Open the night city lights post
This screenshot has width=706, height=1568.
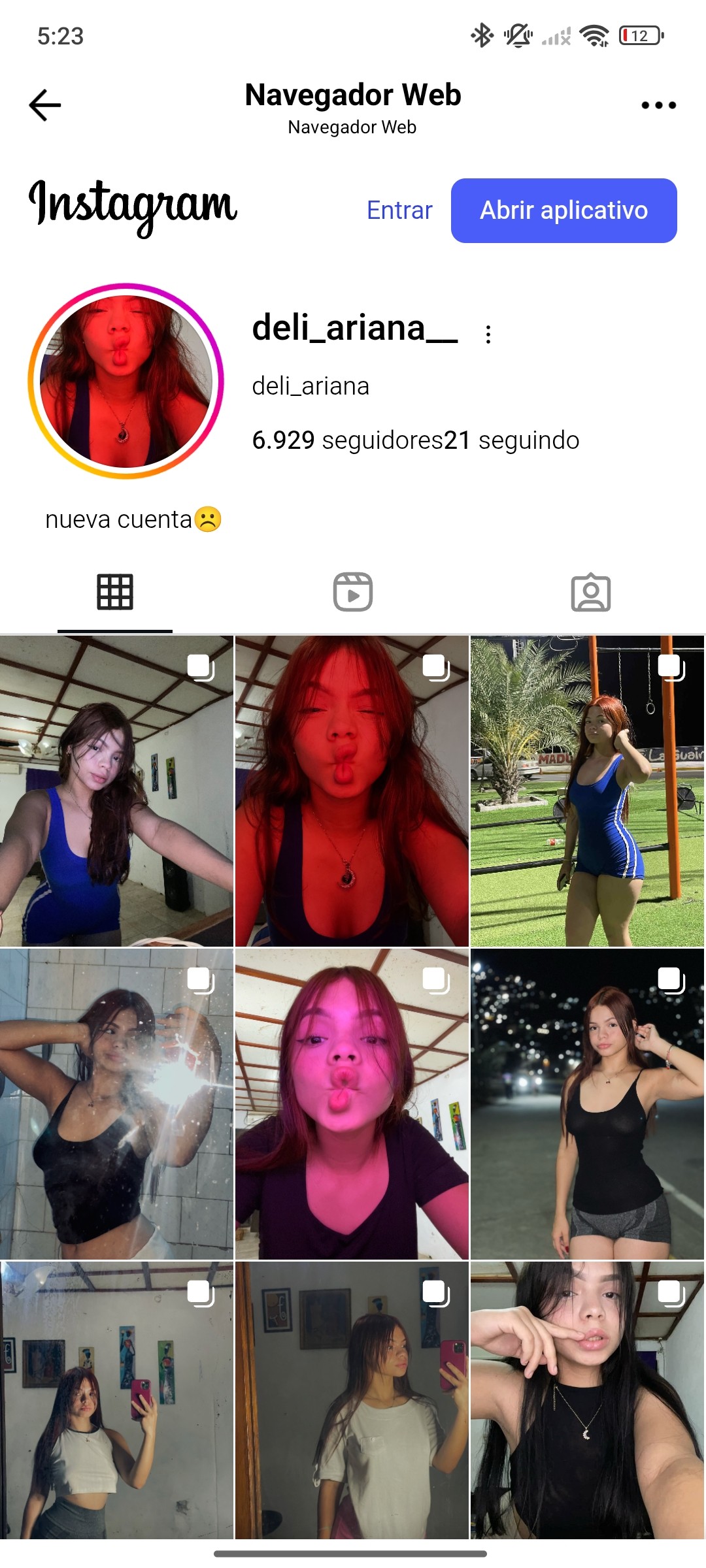[587, 1104]
